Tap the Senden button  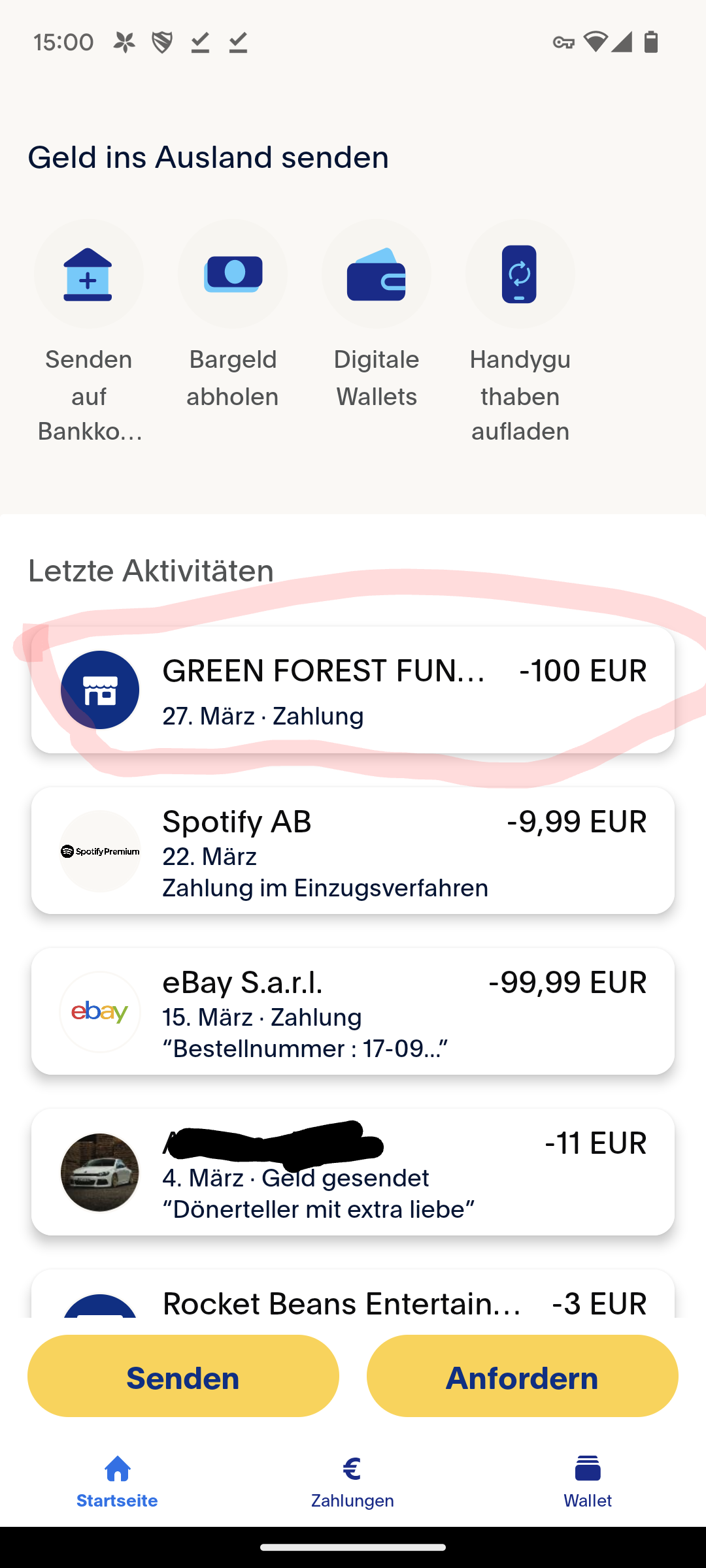[183, 1376]
